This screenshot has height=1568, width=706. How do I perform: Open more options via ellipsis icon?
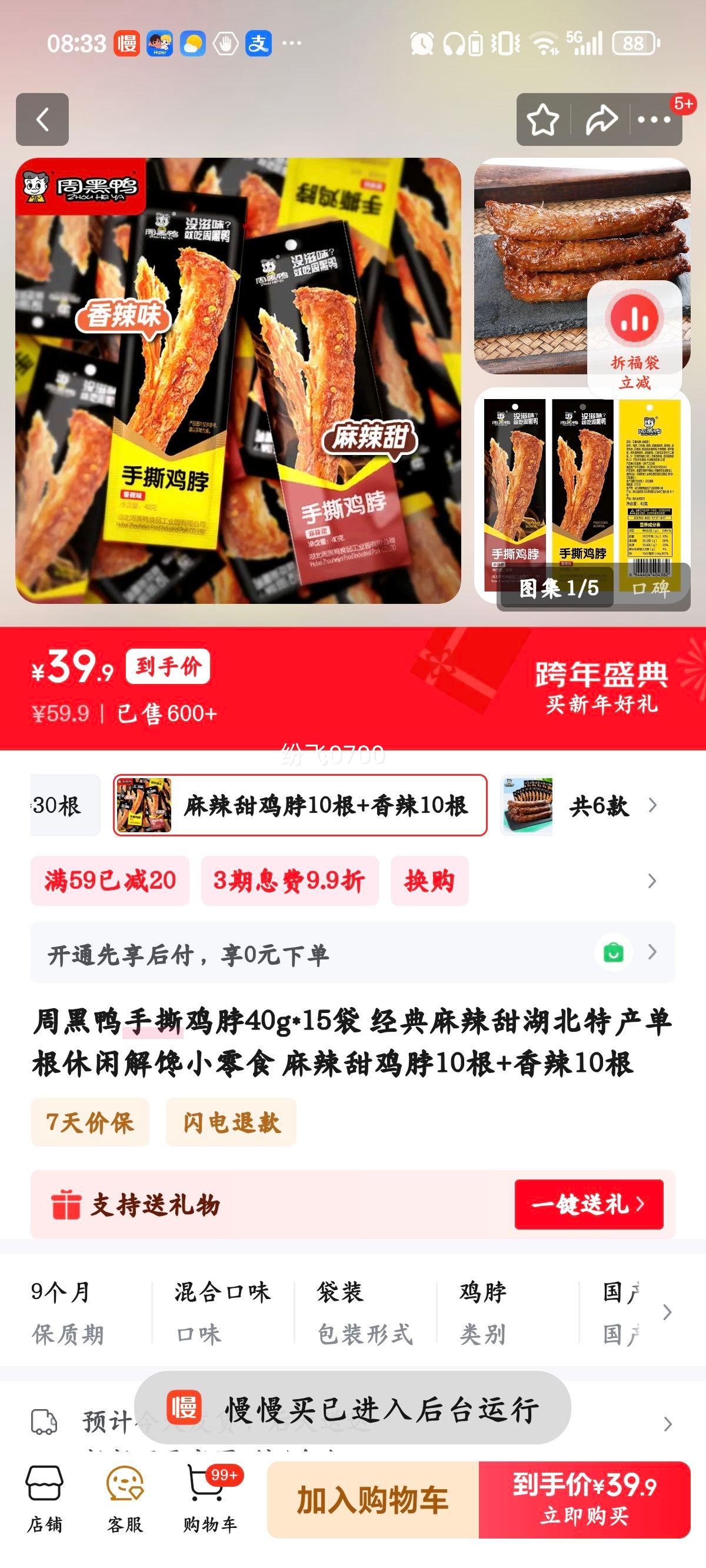point(653,119)
